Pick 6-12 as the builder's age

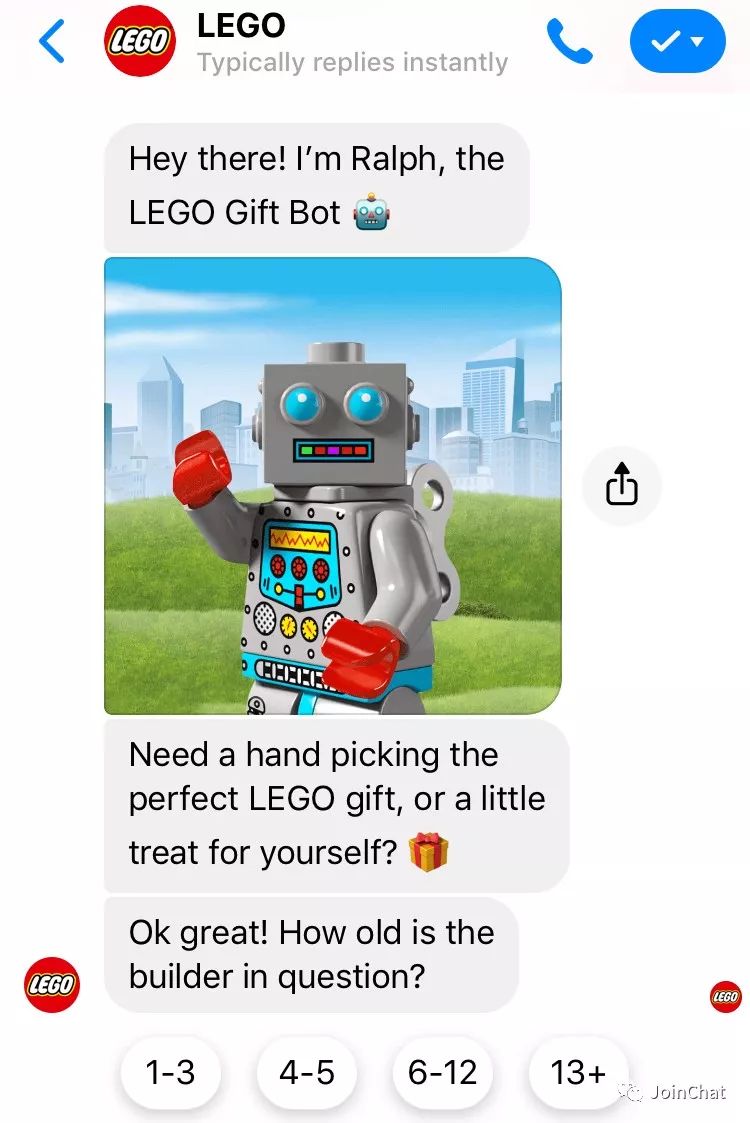[443, 1073]
